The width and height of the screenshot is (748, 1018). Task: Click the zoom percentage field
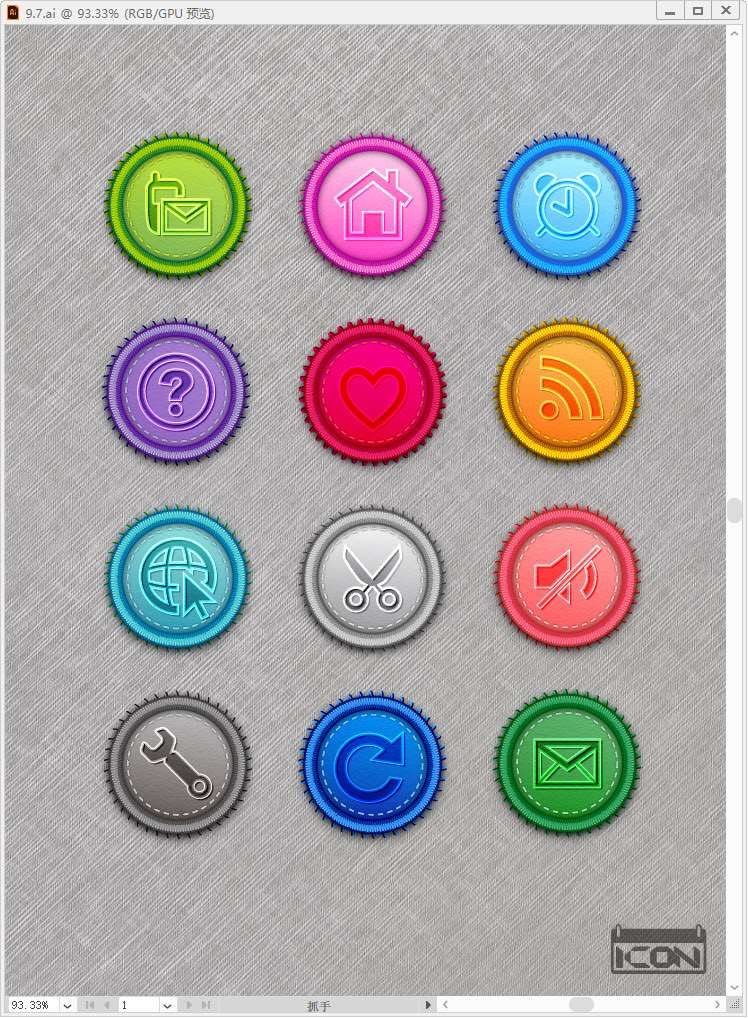(x=30, y=1005)
